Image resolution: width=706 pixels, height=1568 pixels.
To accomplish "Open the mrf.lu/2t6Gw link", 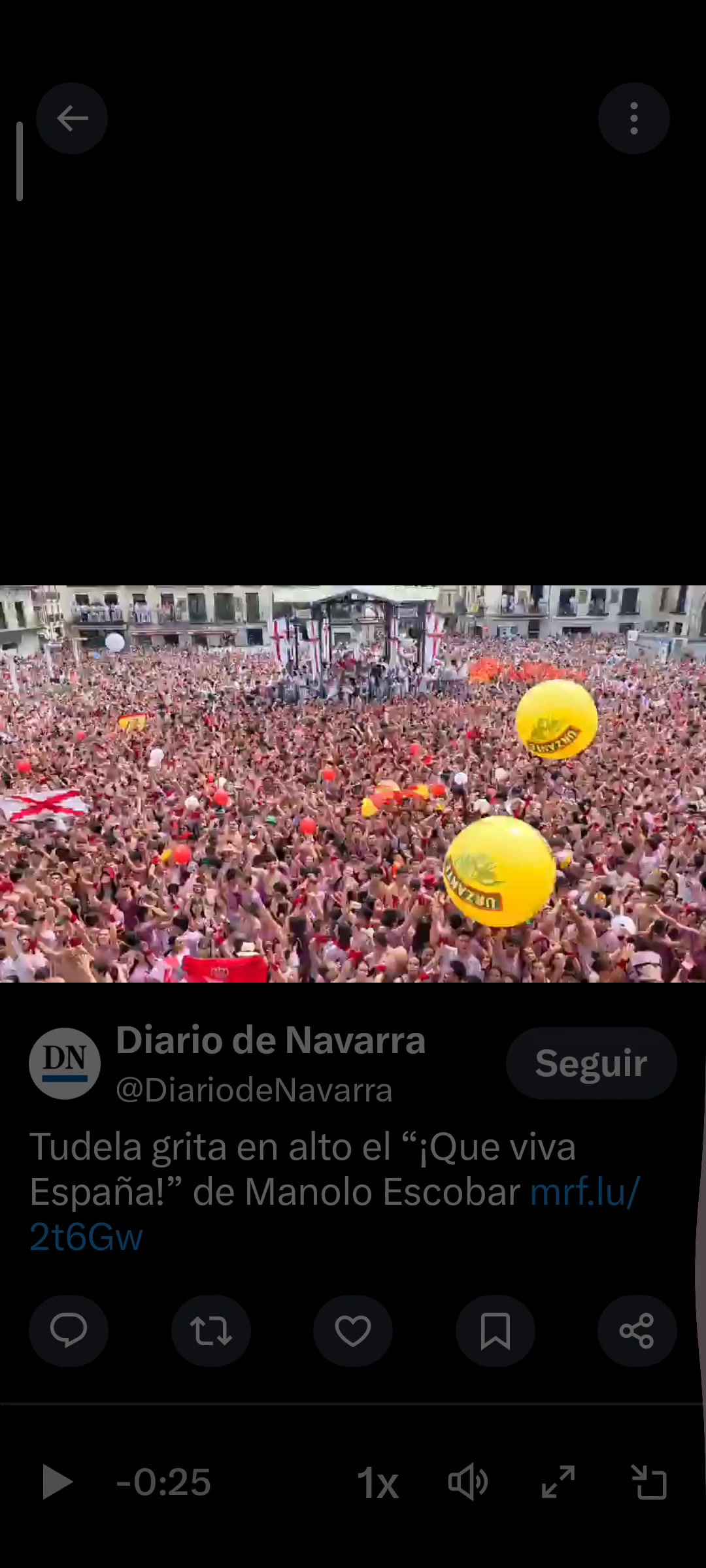I will pos(333,1214).
